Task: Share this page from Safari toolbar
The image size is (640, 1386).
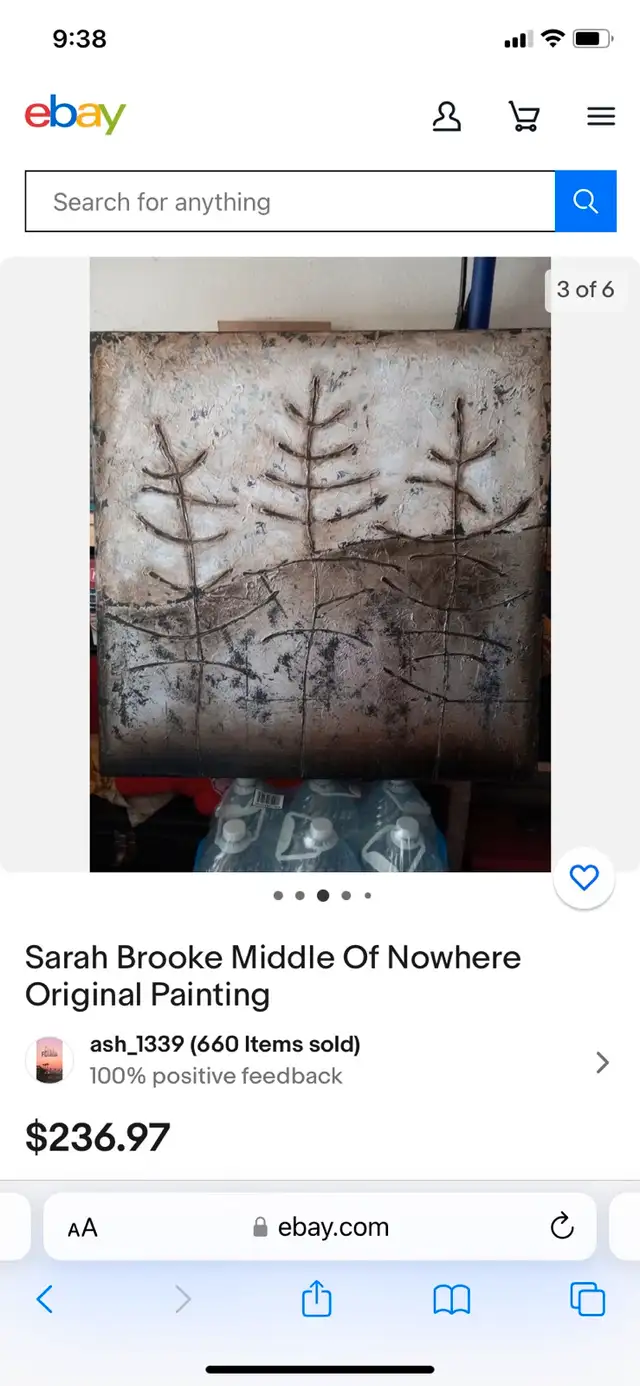Action: point(316,1298)
